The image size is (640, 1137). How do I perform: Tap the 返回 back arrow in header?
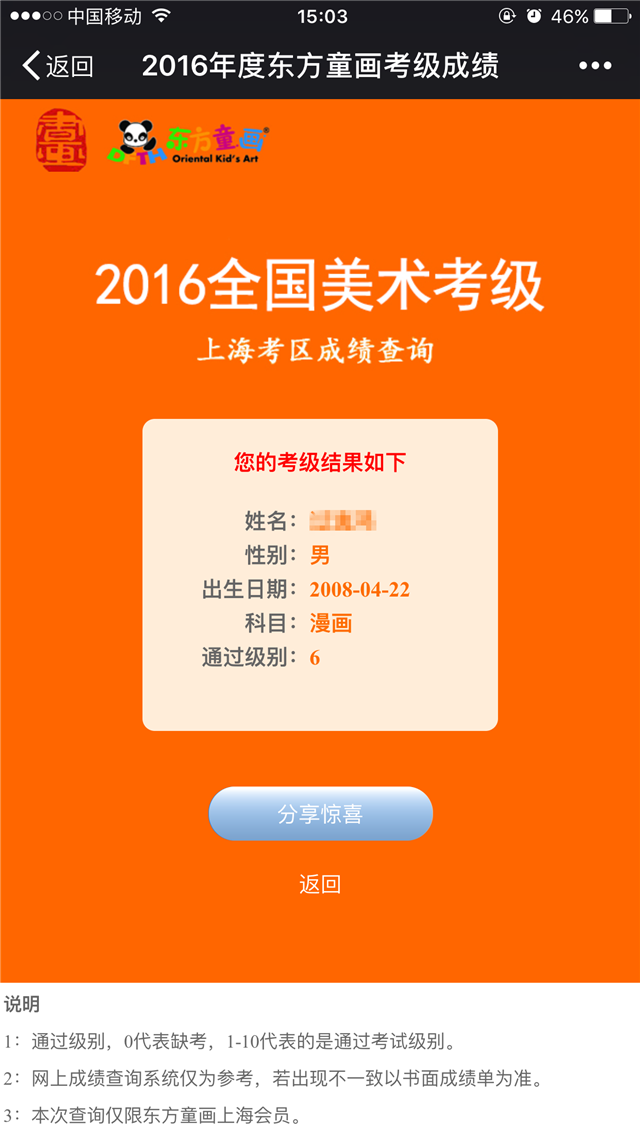pyautogui.click(x=56, y=67)
